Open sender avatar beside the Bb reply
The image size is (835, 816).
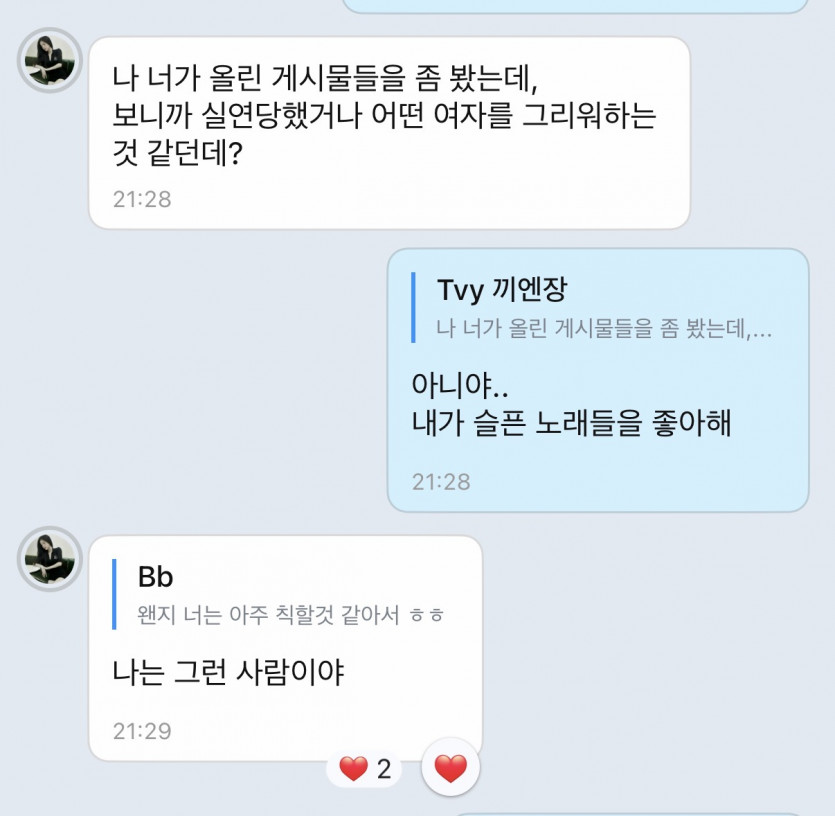(50, 559)
